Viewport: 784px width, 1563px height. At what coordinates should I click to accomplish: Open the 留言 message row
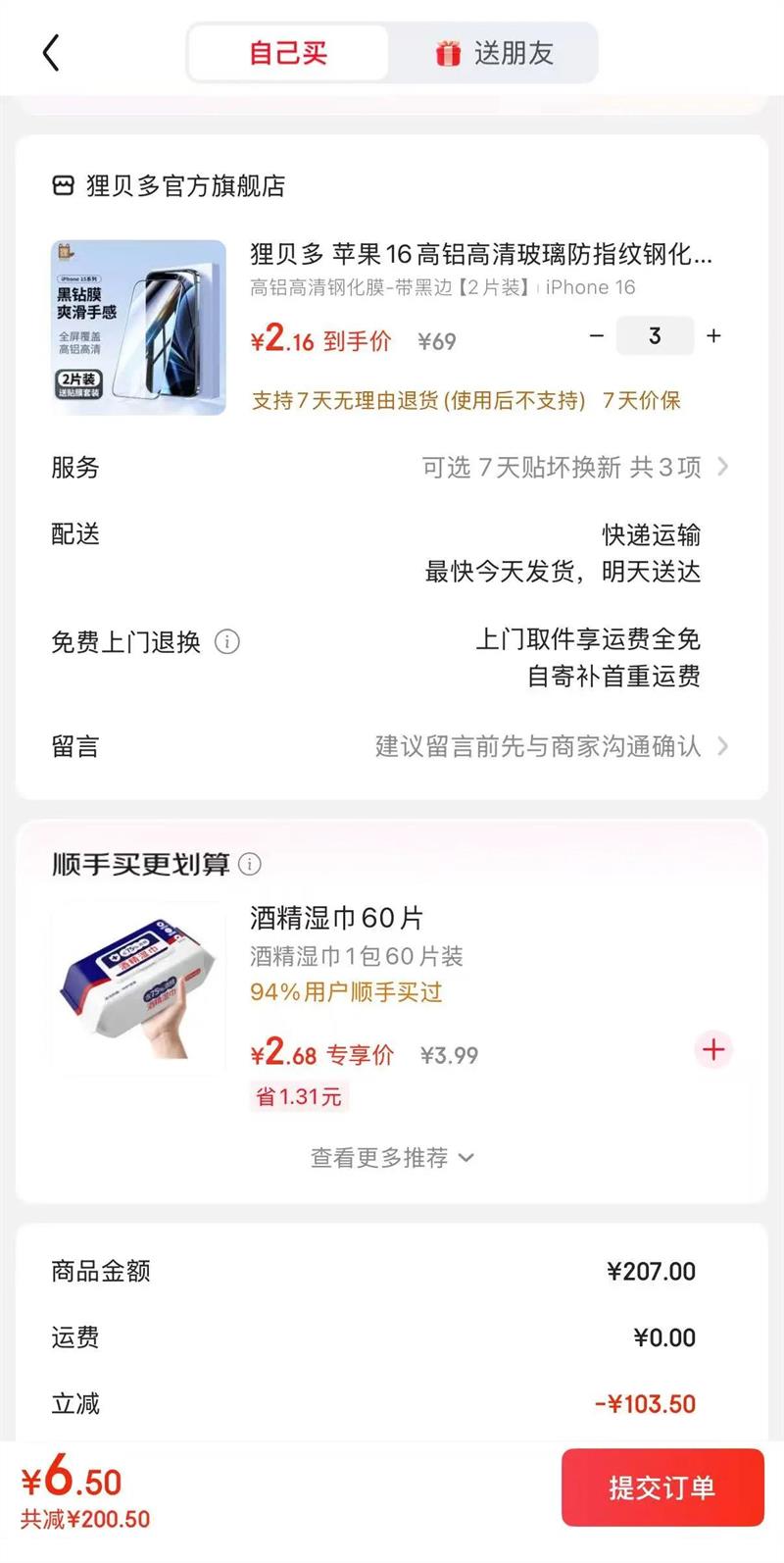[392, 746]
